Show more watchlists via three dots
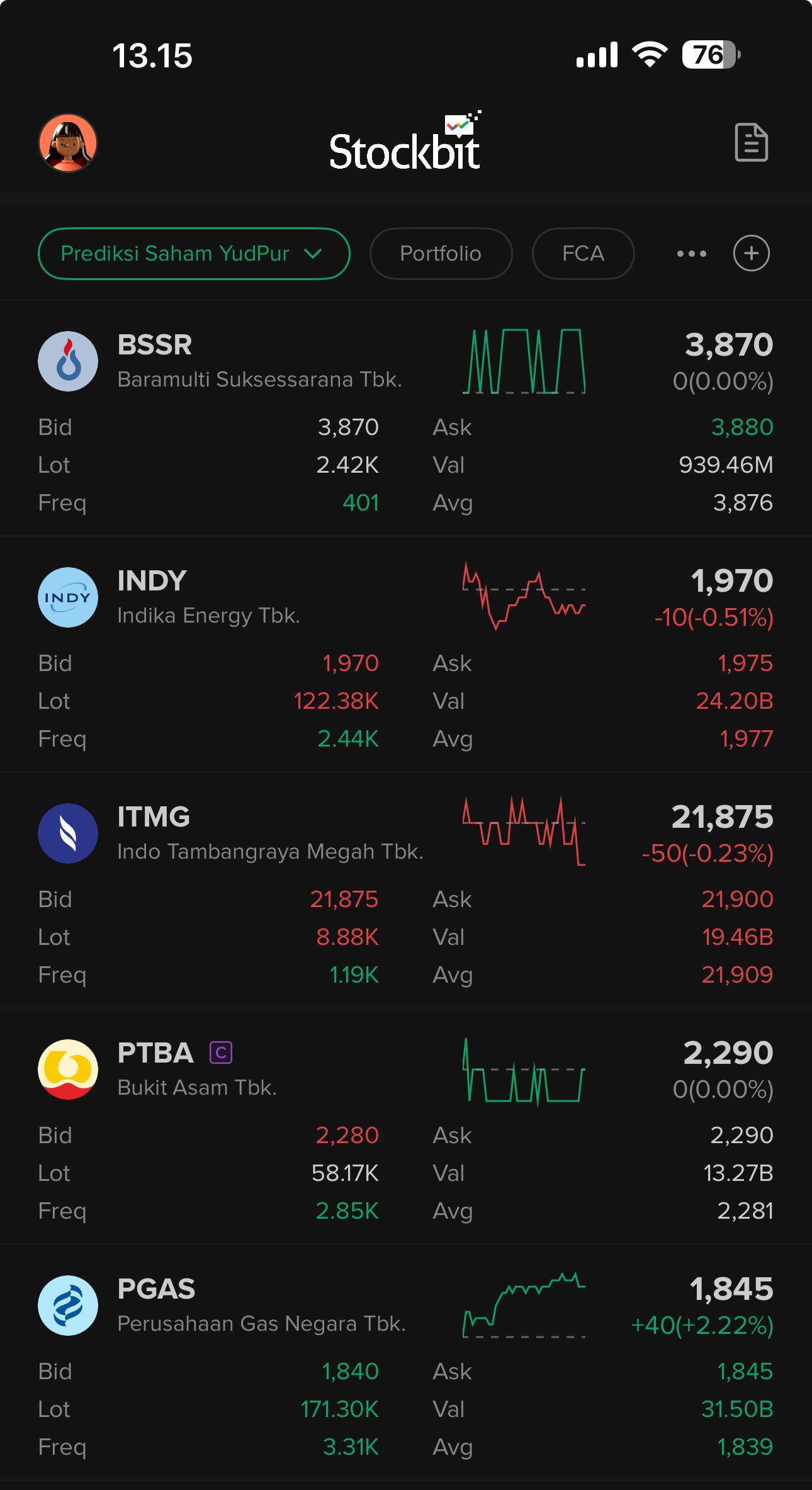The height and width of the screenshot is (1490, 812). click(691, 254)
